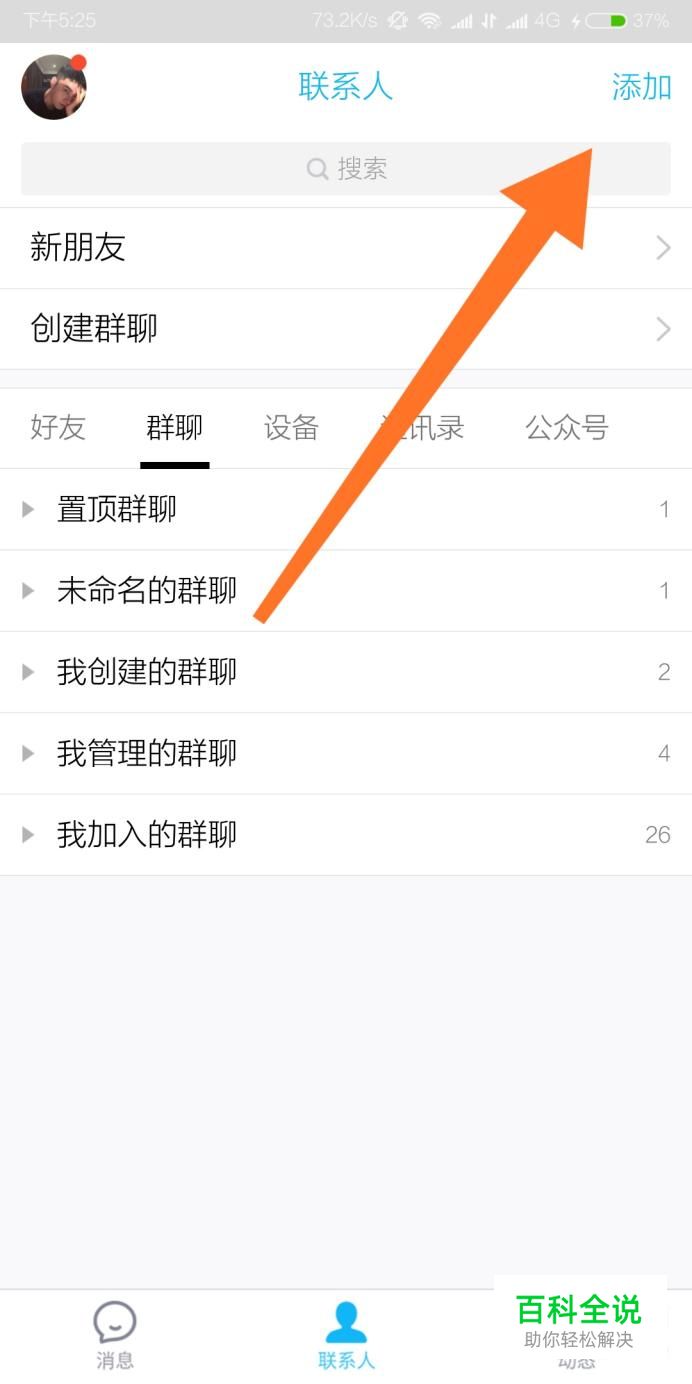Expand 我加入的群聊 group
This screenshot has height=1384, width=692.
coord(346,835)
